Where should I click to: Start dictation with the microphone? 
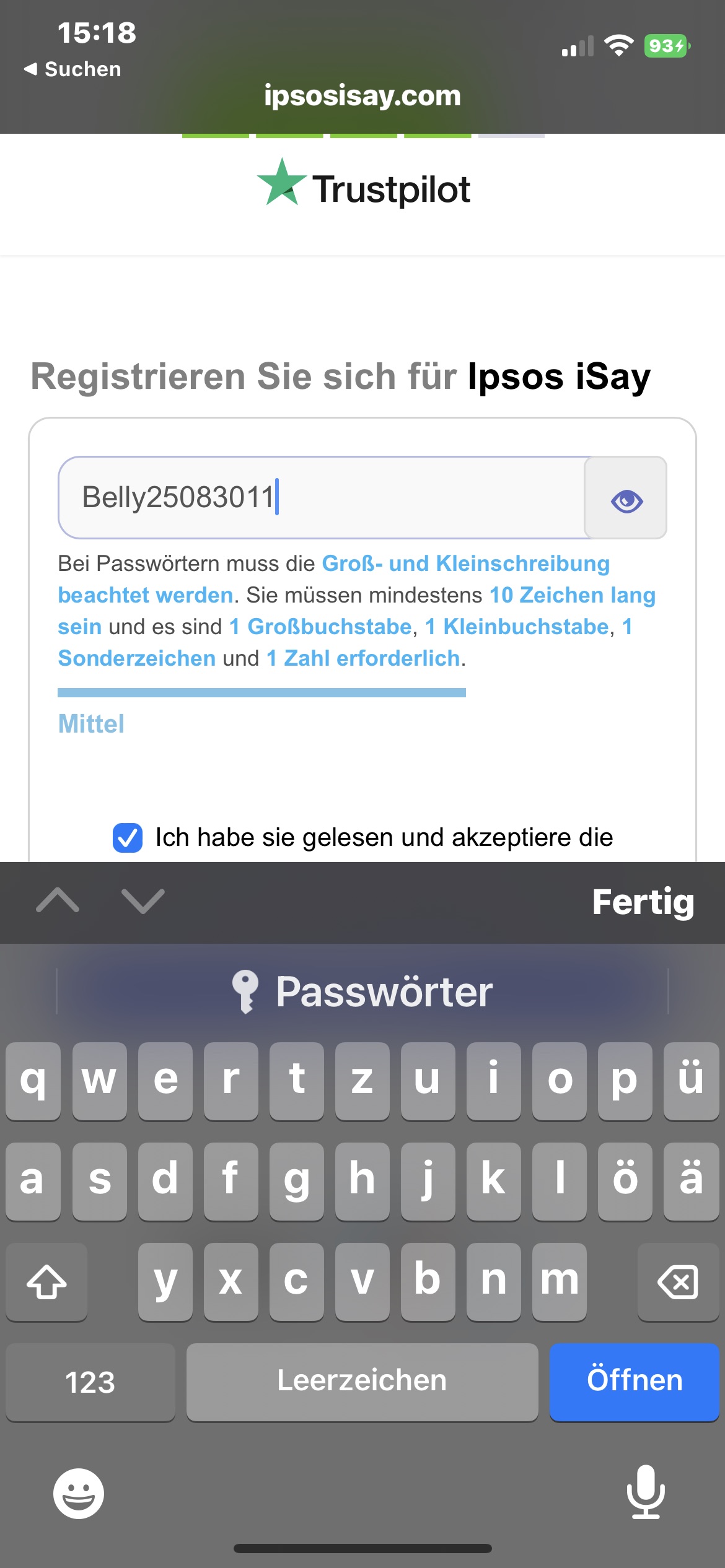click(646, 1492)
